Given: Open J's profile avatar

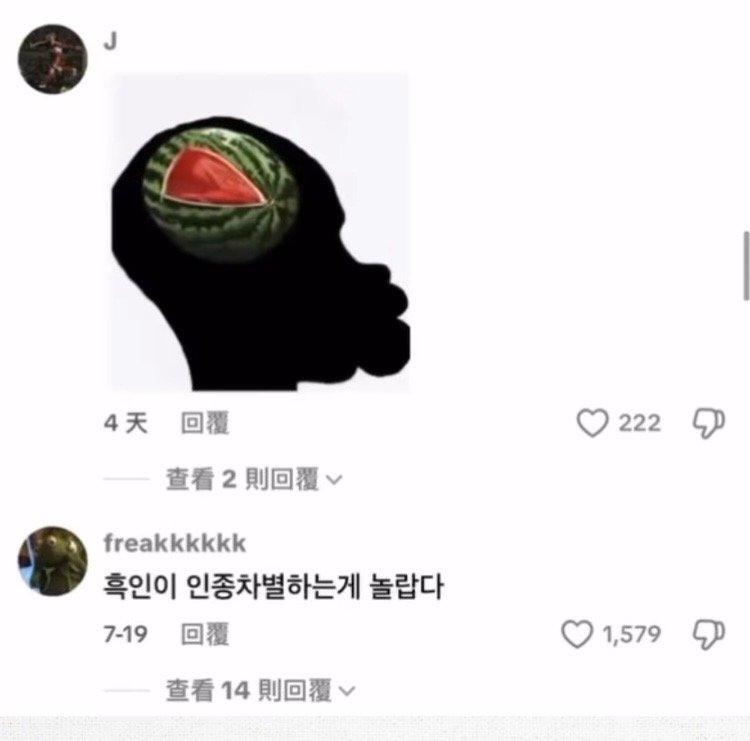Looking at the screenshot, I should [x=53, y=59].
